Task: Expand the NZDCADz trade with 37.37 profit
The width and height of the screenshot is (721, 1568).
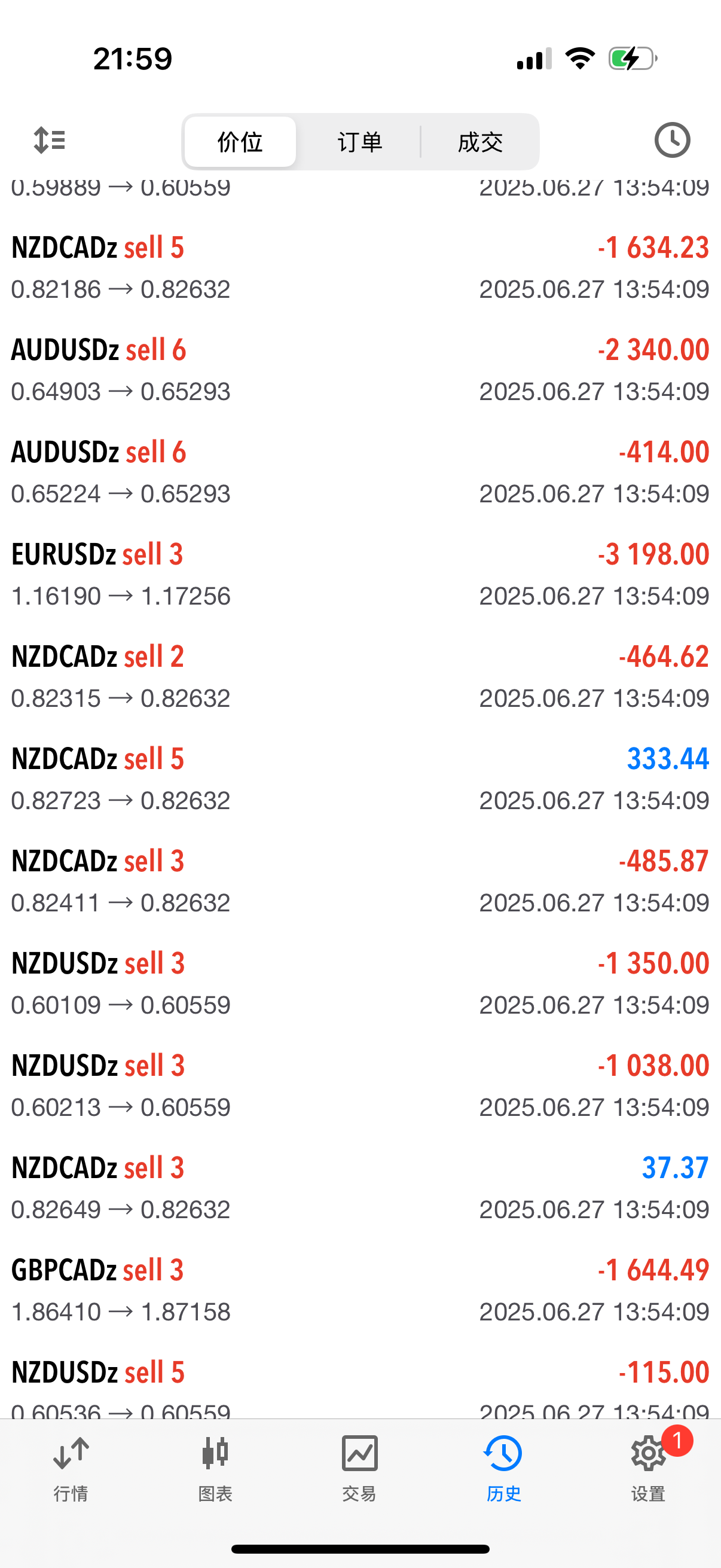Action: [360, 1189]
